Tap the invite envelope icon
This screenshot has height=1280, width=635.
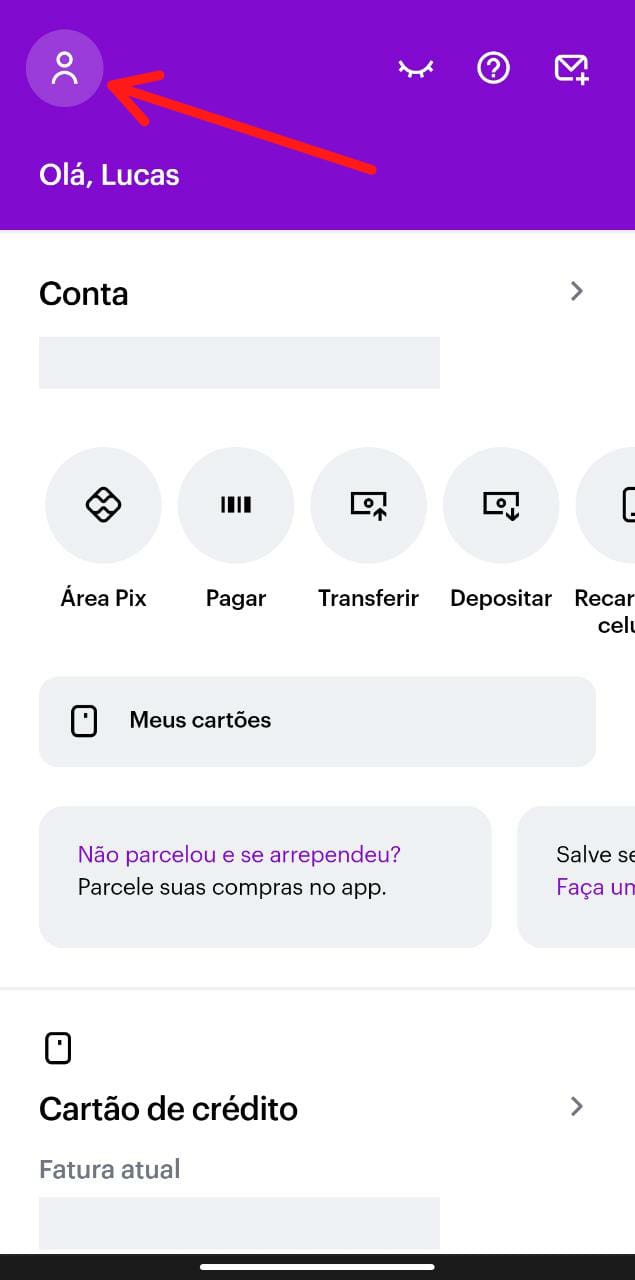[572, 68]
